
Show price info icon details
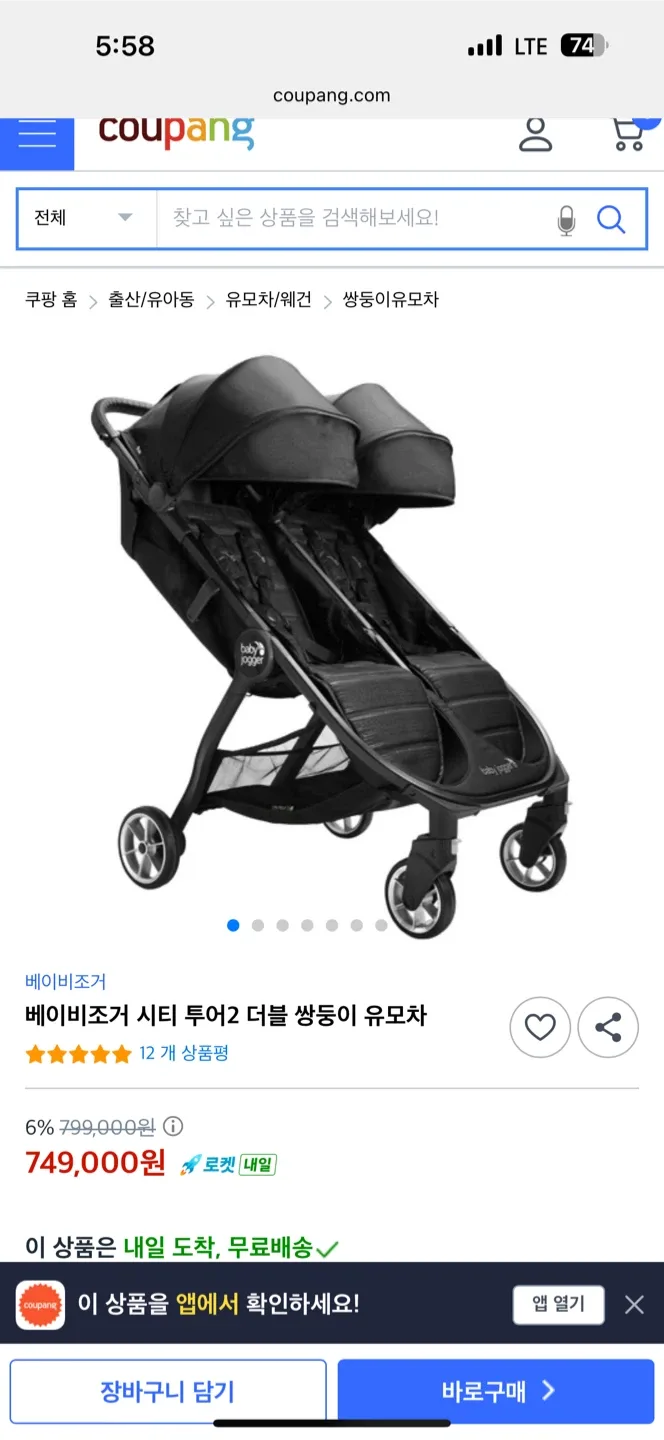click(x=173, y=1127)
